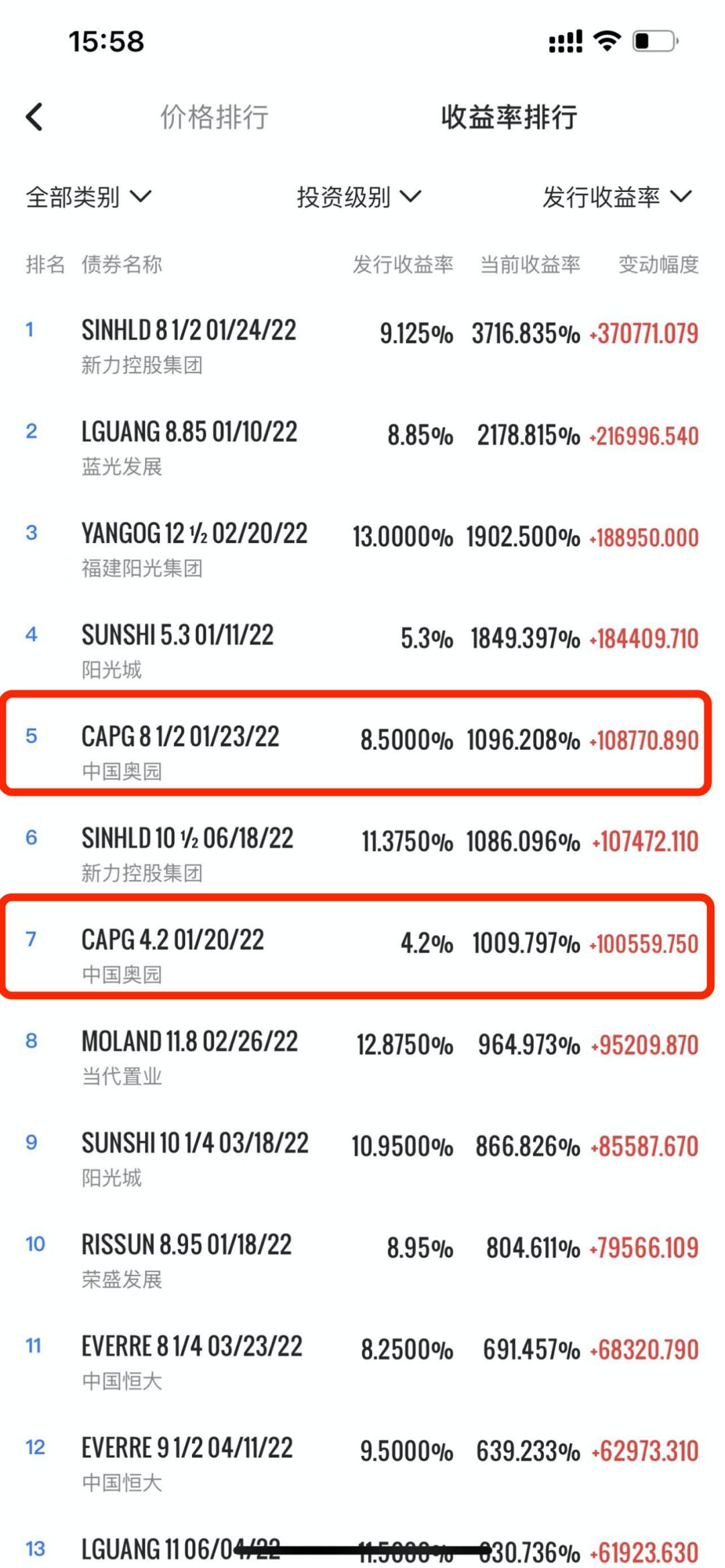Open bond MOLAND 11.8 02/26/22

tap(362, 1057)
